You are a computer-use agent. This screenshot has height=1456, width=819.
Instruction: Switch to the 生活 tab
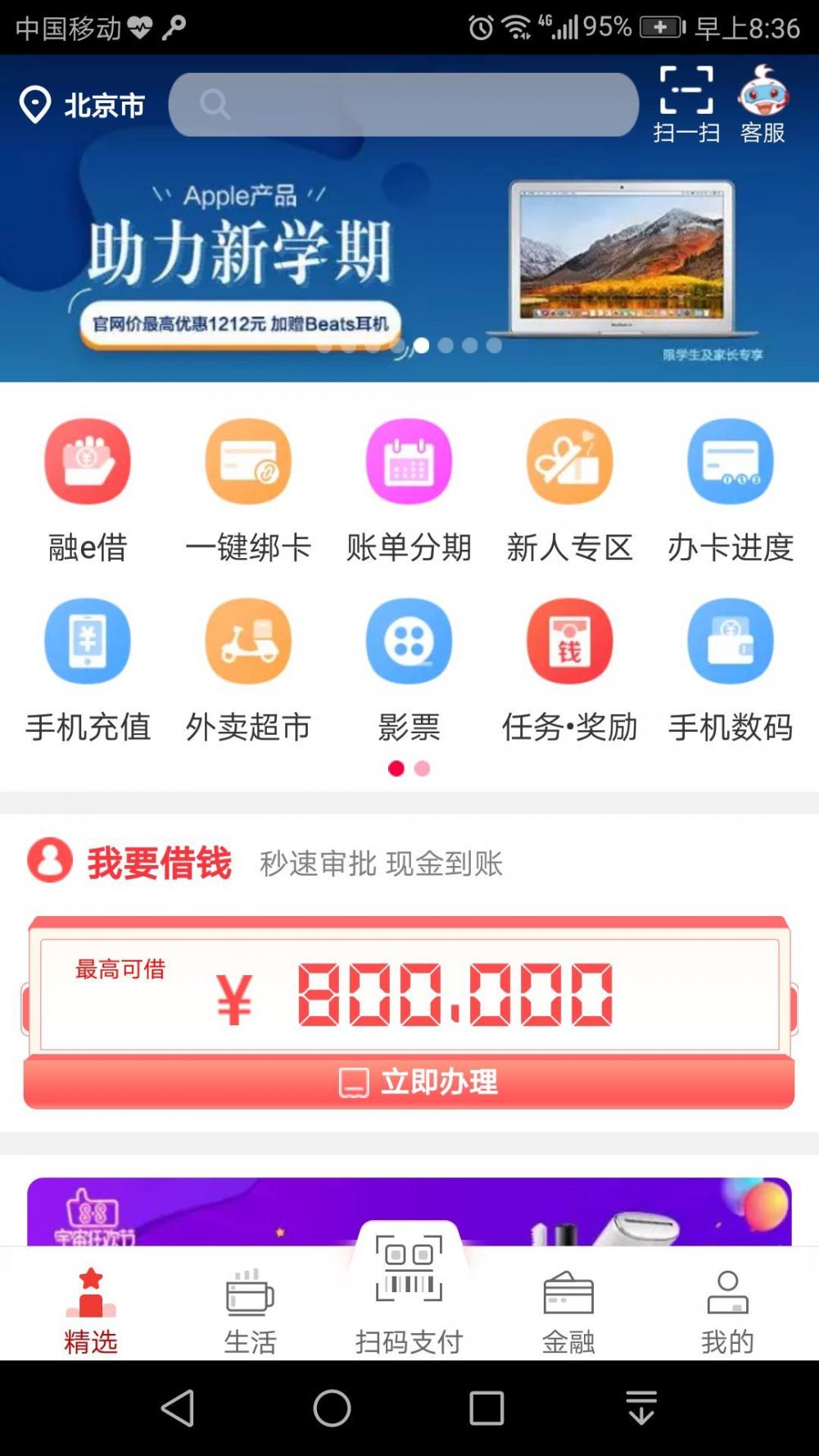tap(250, 1310)
